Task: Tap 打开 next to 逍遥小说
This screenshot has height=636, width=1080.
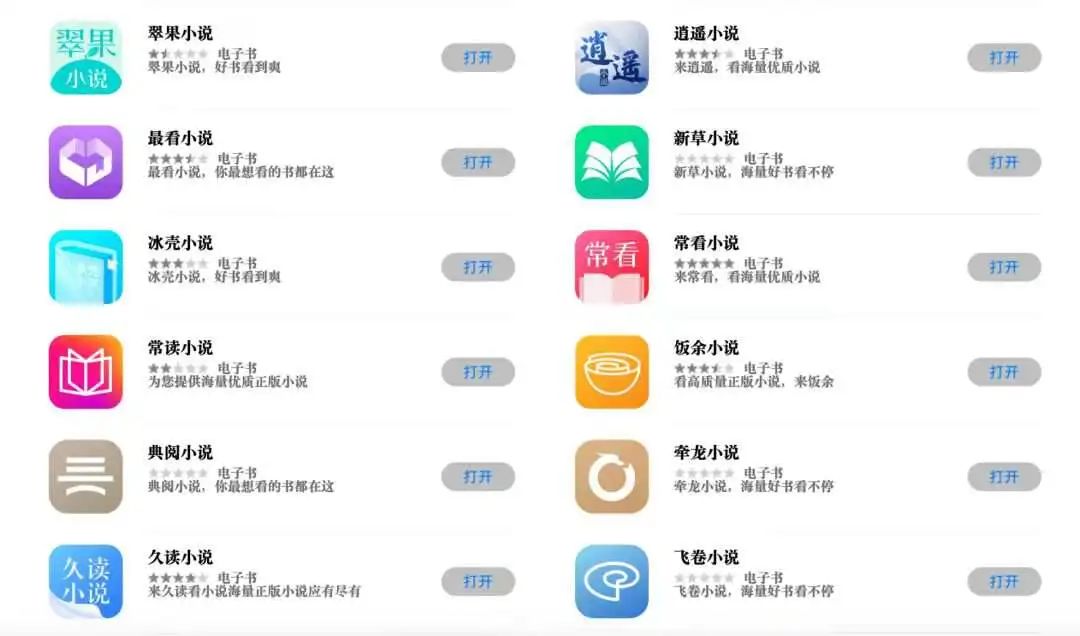Action: tap(1004, 58)
